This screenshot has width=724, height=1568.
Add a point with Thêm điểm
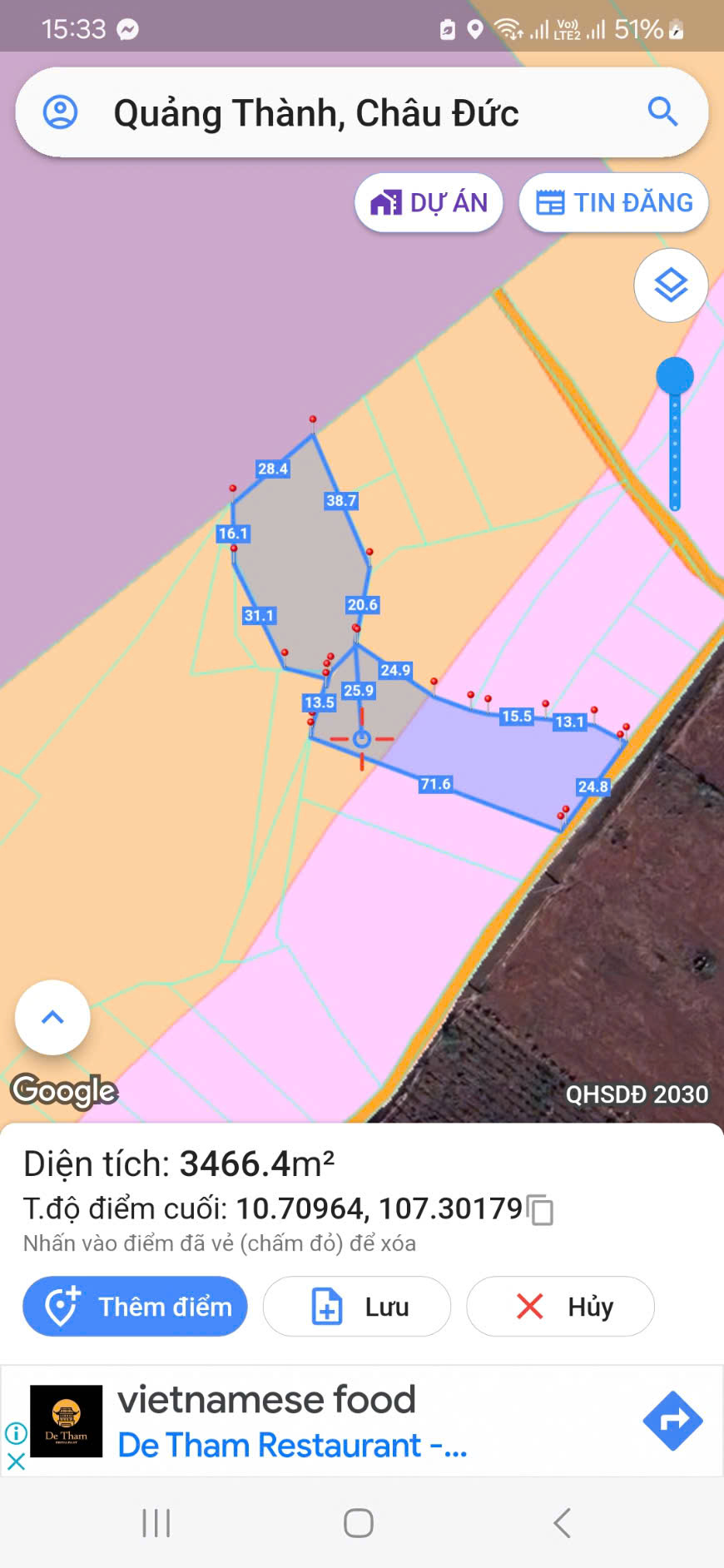point(135,1306)
